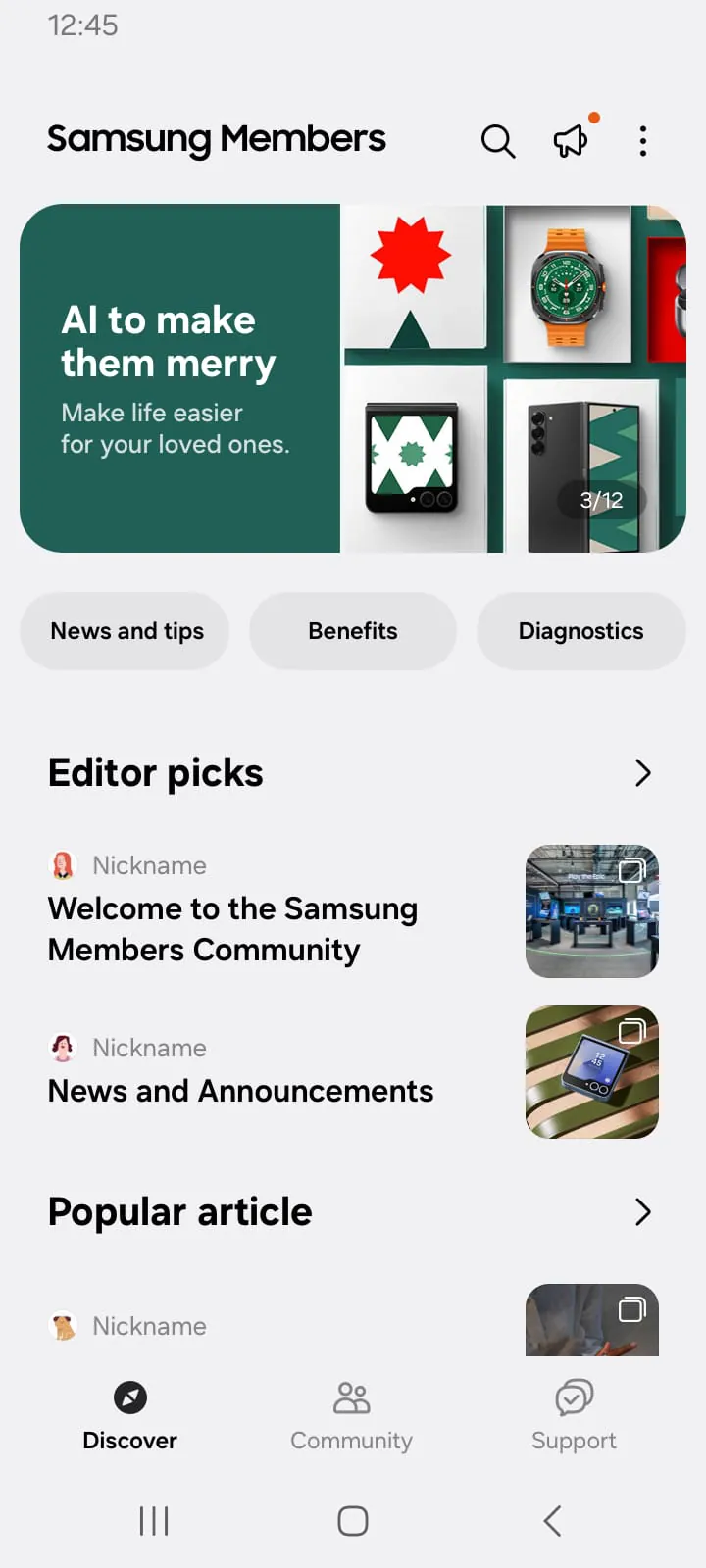
Task: Open the Benefits section
Action: click(352, 631)
